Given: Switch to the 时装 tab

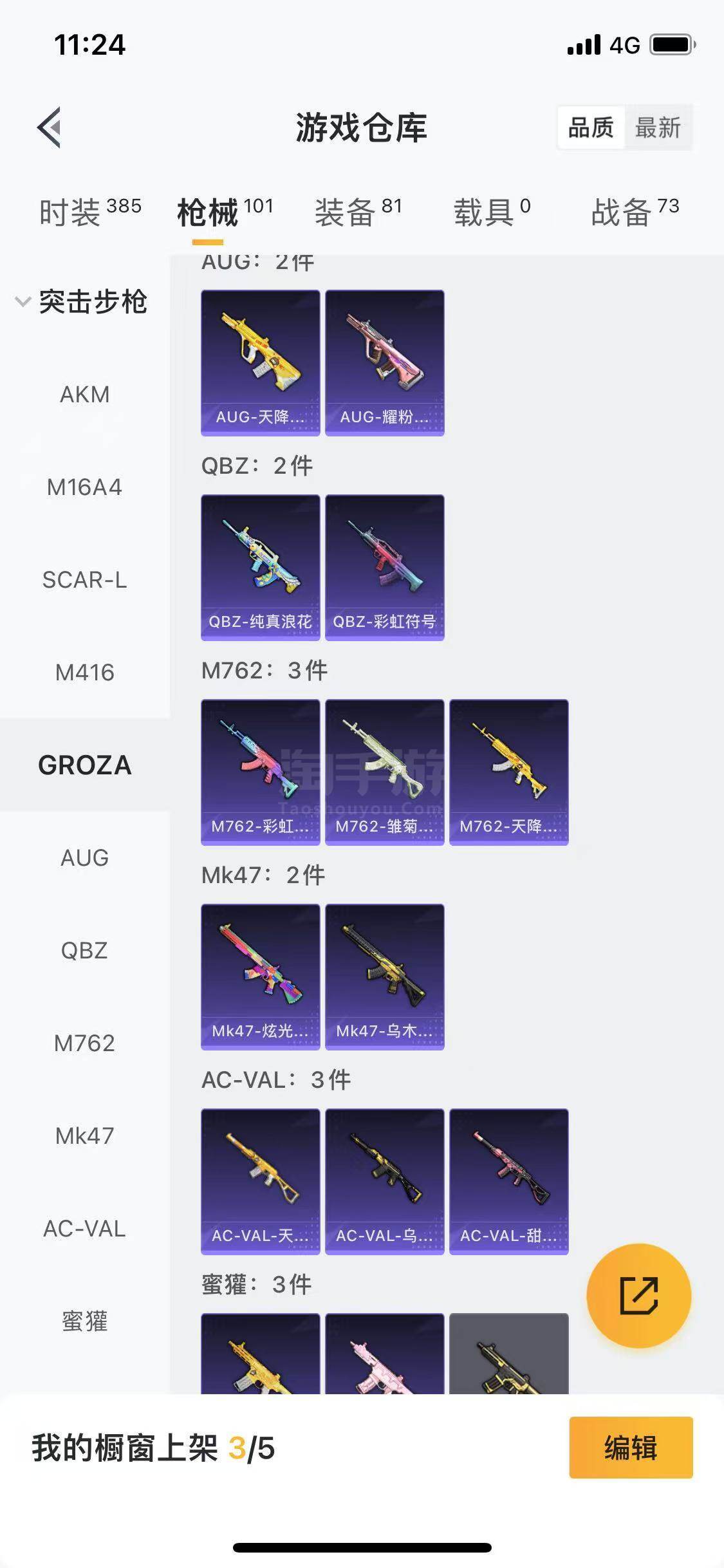Looking at the screenshot, I should tap(90, 212).
